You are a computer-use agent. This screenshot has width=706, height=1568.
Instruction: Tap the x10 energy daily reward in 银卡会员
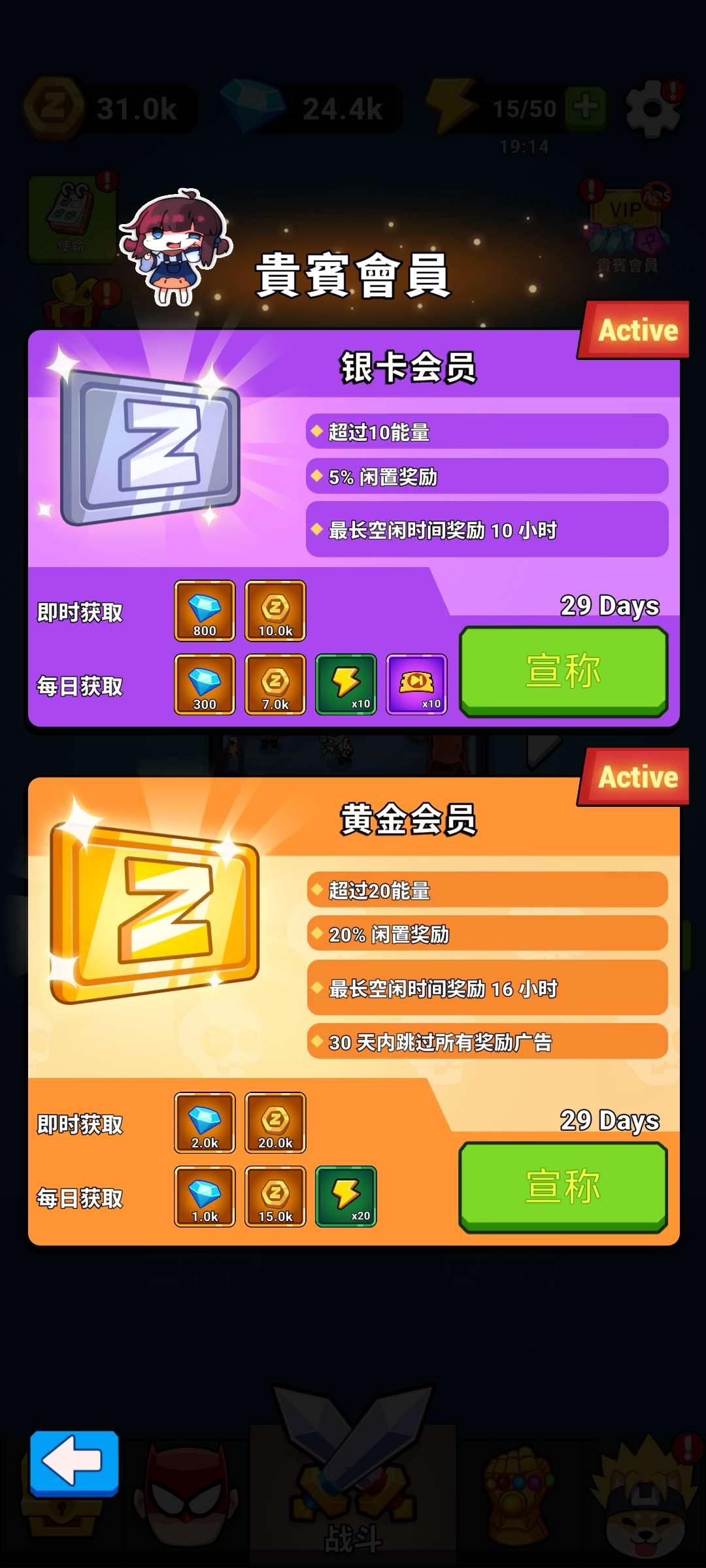pos(346,684)
